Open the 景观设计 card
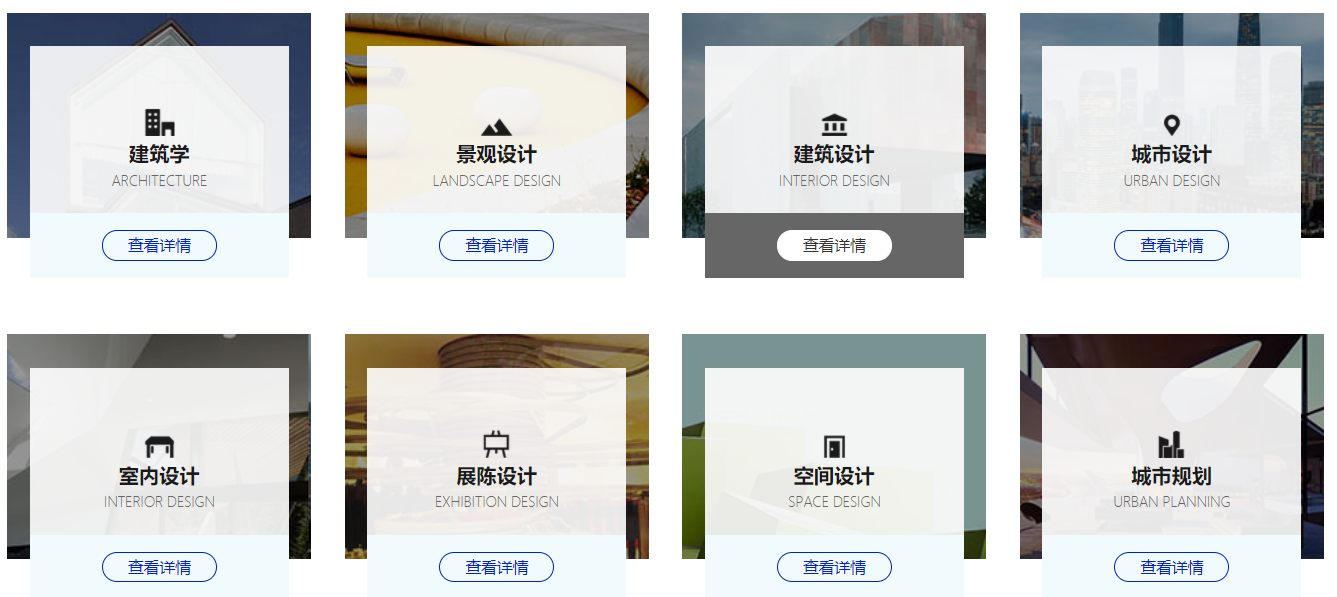 (x=496, y=154)
